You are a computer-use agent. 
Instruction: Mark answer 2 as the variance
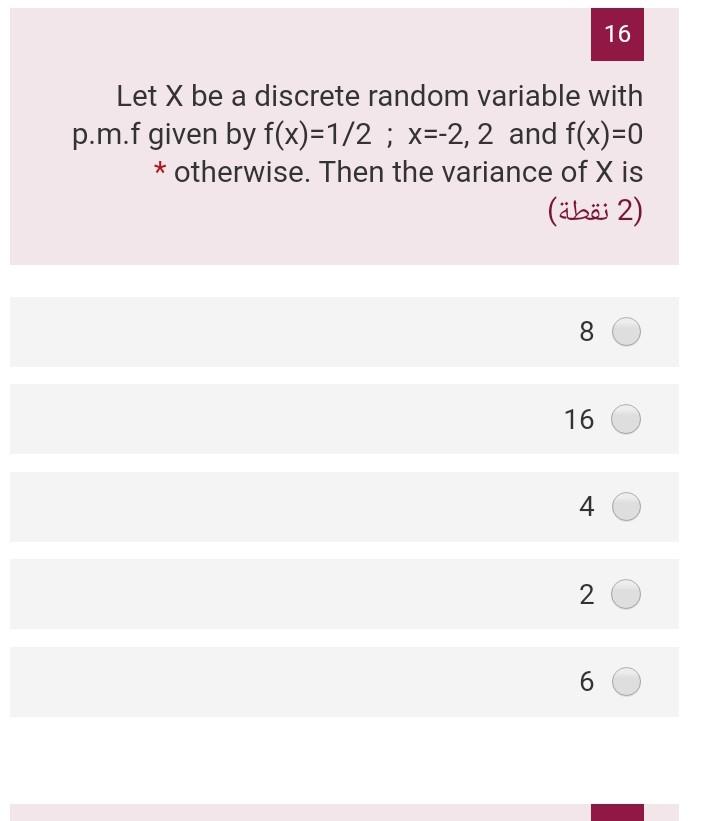pos(626,595)
